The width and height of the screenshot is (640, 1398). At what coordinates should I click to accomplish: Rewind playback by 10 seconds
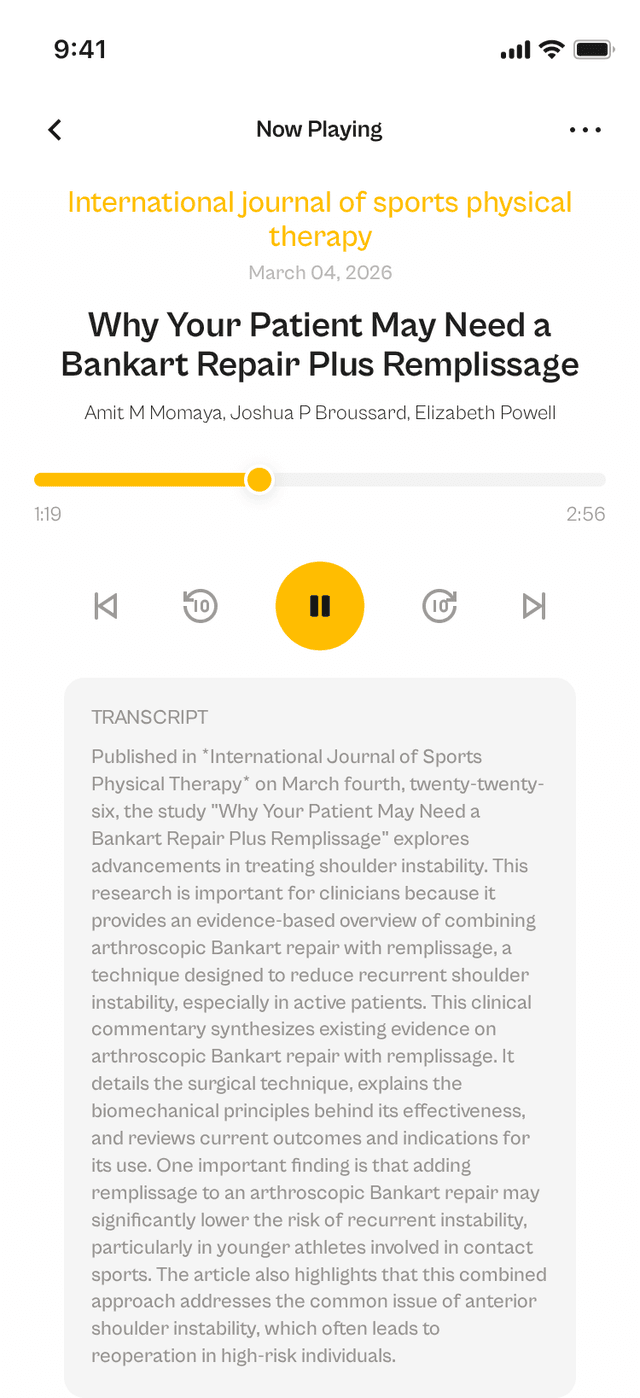[x=200, y=606]
